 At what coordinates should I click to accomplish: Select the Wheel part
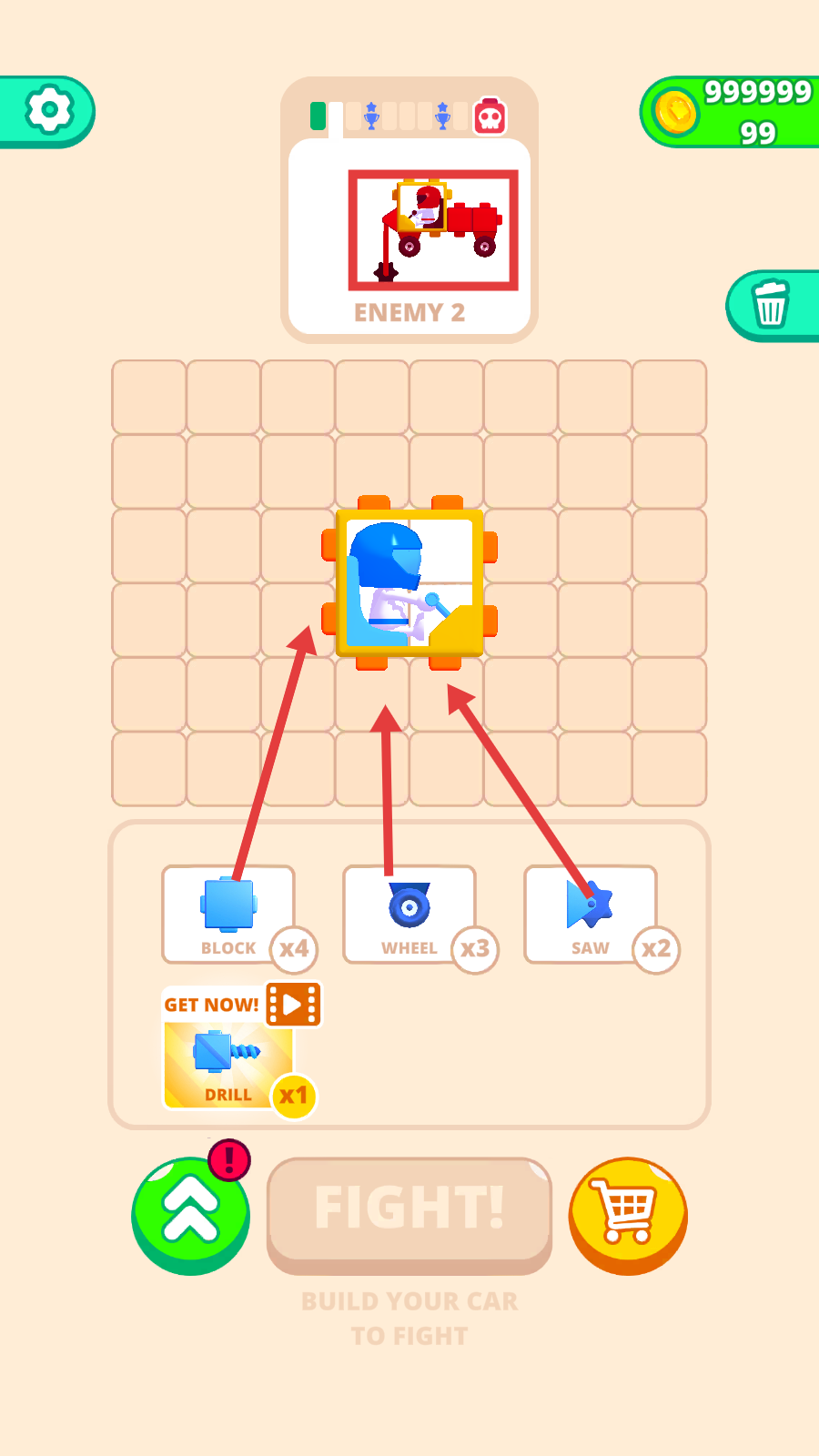[x=409, y=914]
